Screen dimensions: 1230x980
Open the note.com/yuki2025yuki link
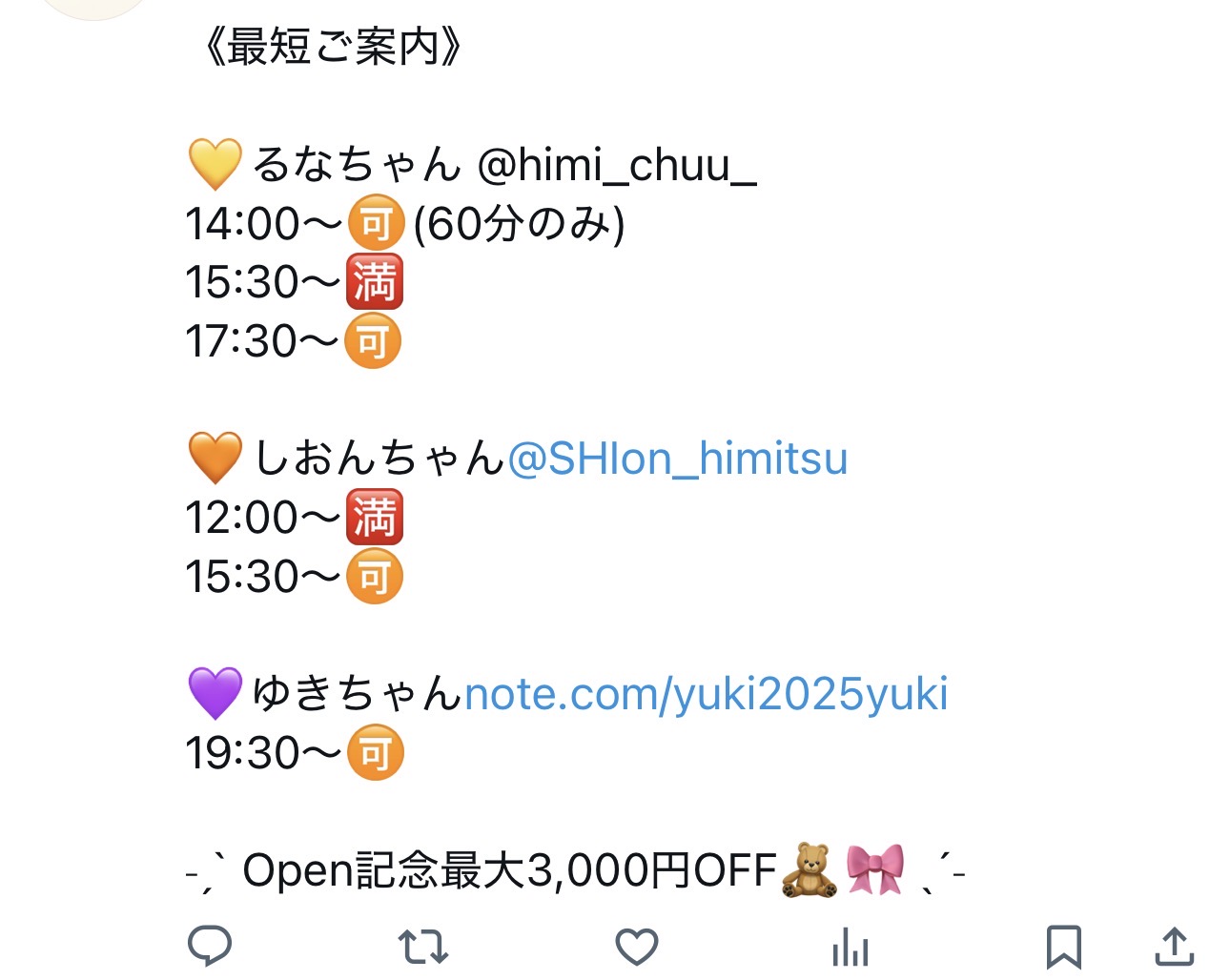pyautogui.click(x=706, y=694)
